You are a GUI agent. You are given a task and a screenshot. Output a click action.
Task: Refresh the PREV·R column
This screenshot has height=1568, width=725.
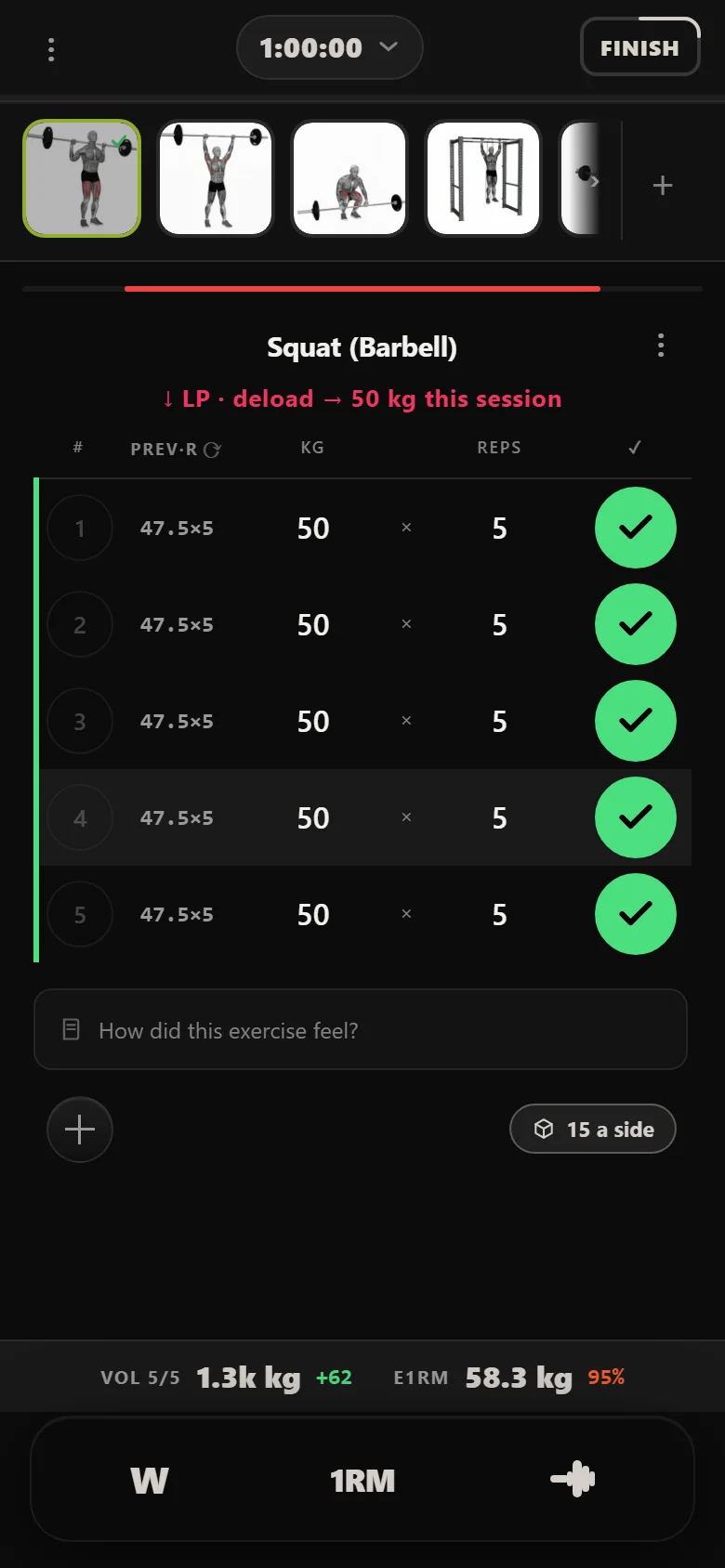click(212, 450)
